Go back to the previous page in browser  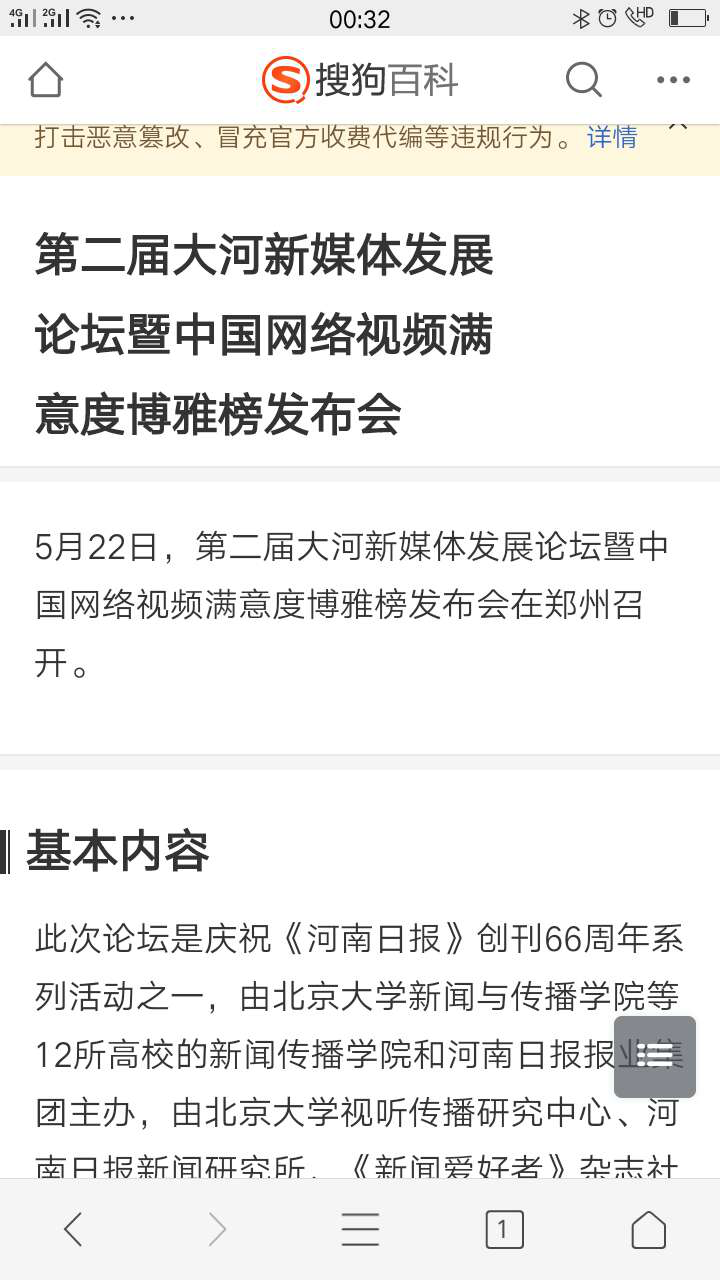tap(73, 1229)
